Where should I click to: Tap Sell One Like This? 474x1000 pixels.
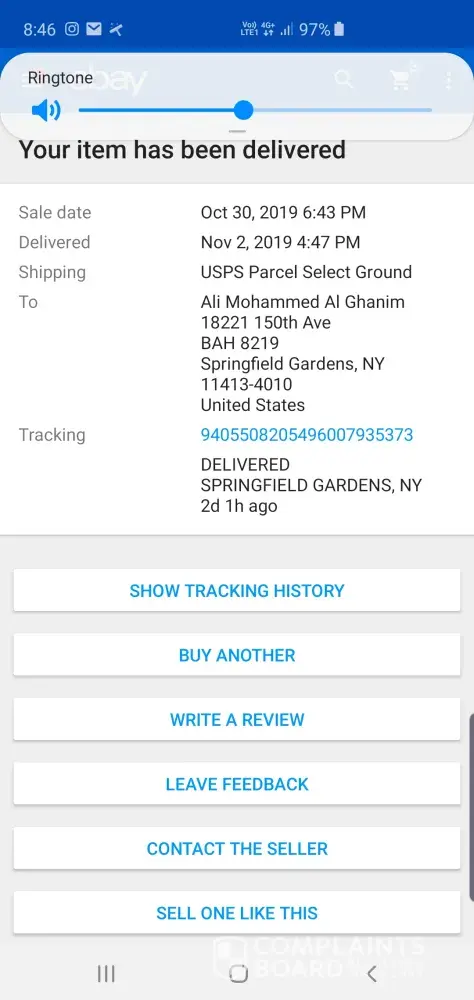click(237, 913)
